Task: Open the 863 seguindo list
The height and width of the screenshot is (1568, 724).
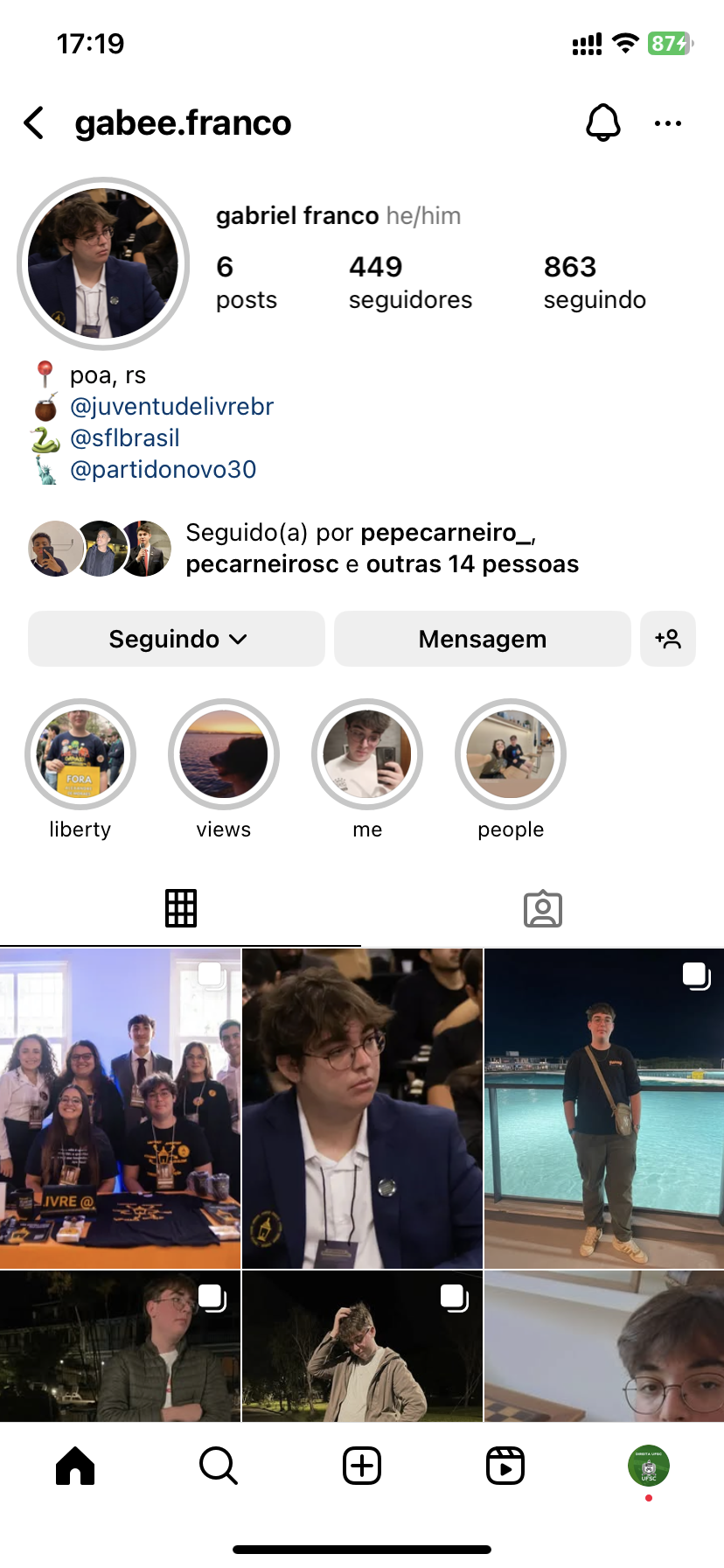Action: 594,282
